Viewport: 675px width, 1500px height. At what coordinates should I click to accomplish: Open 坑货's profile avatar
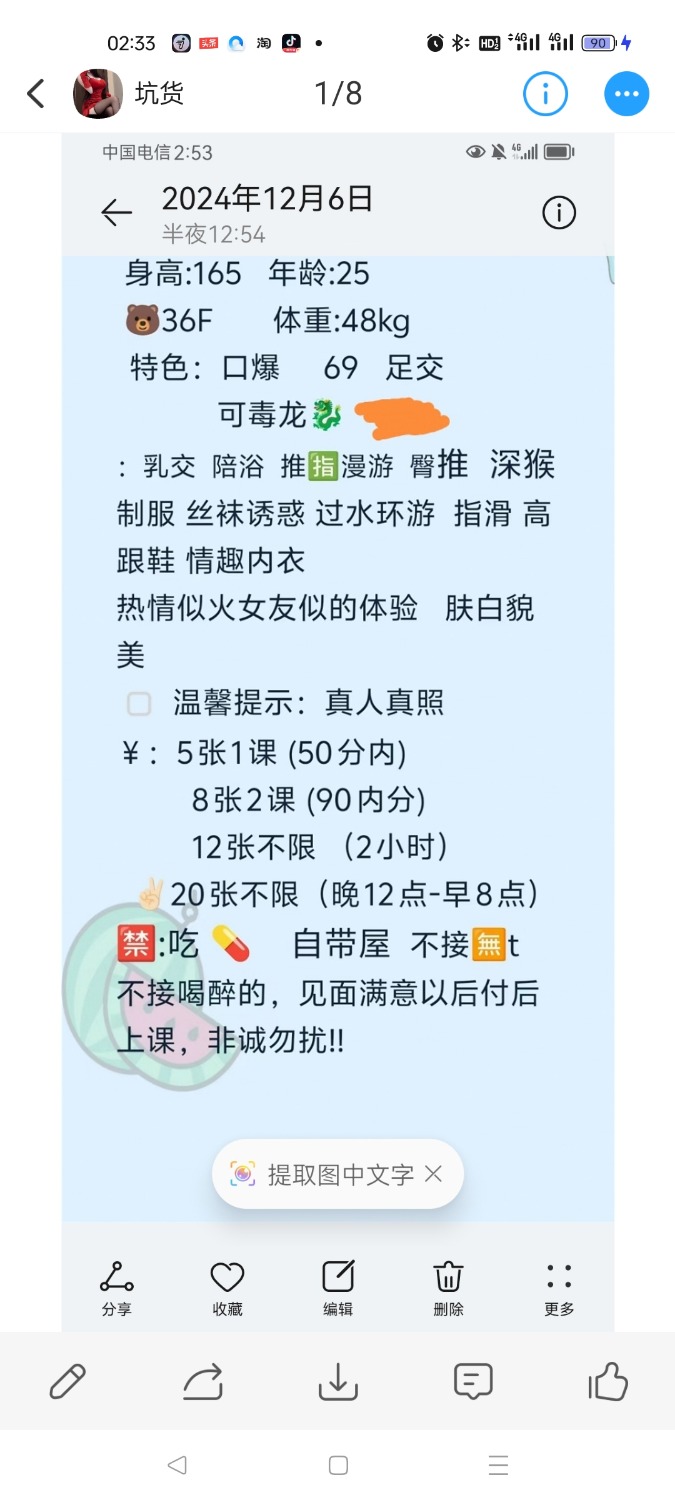point(98,94)
